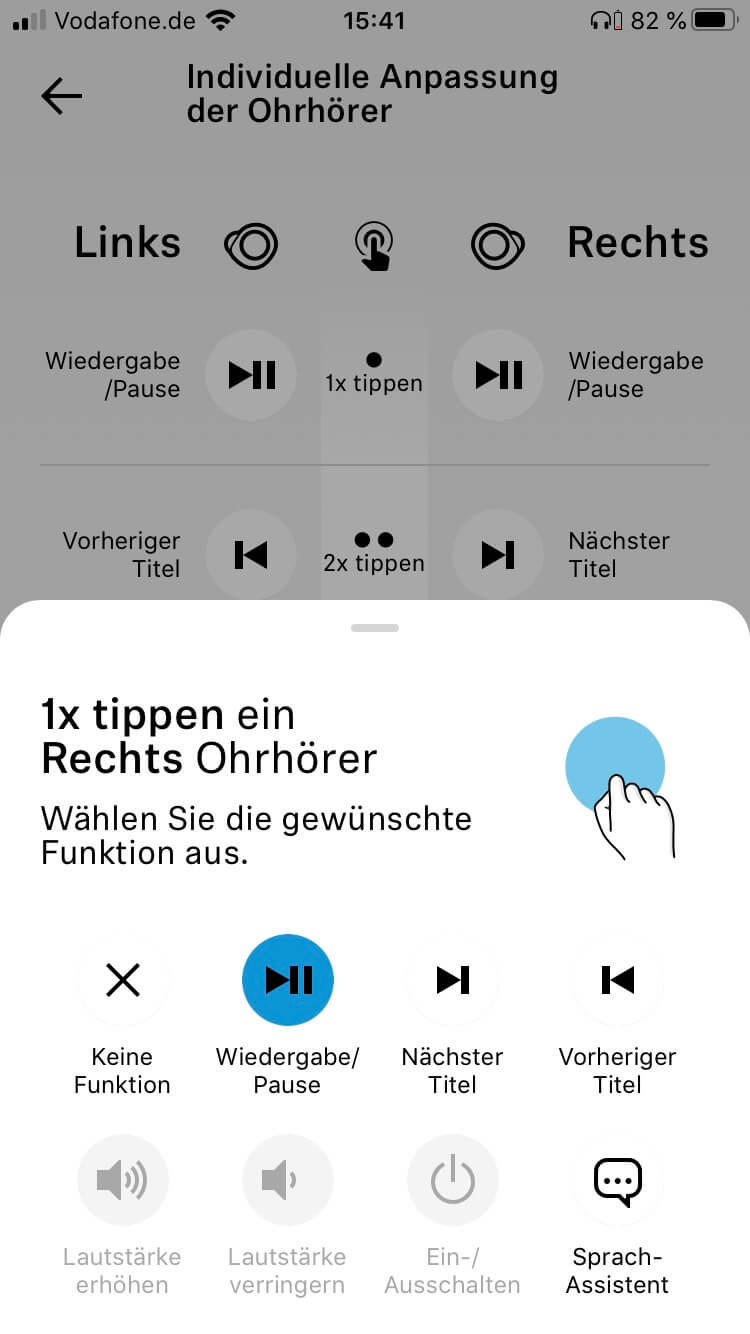The height and width of the screenshot is (1334, 750).
Task: Pick Vorheriger Titel in the function sheet
Action: tap(618, 981)
